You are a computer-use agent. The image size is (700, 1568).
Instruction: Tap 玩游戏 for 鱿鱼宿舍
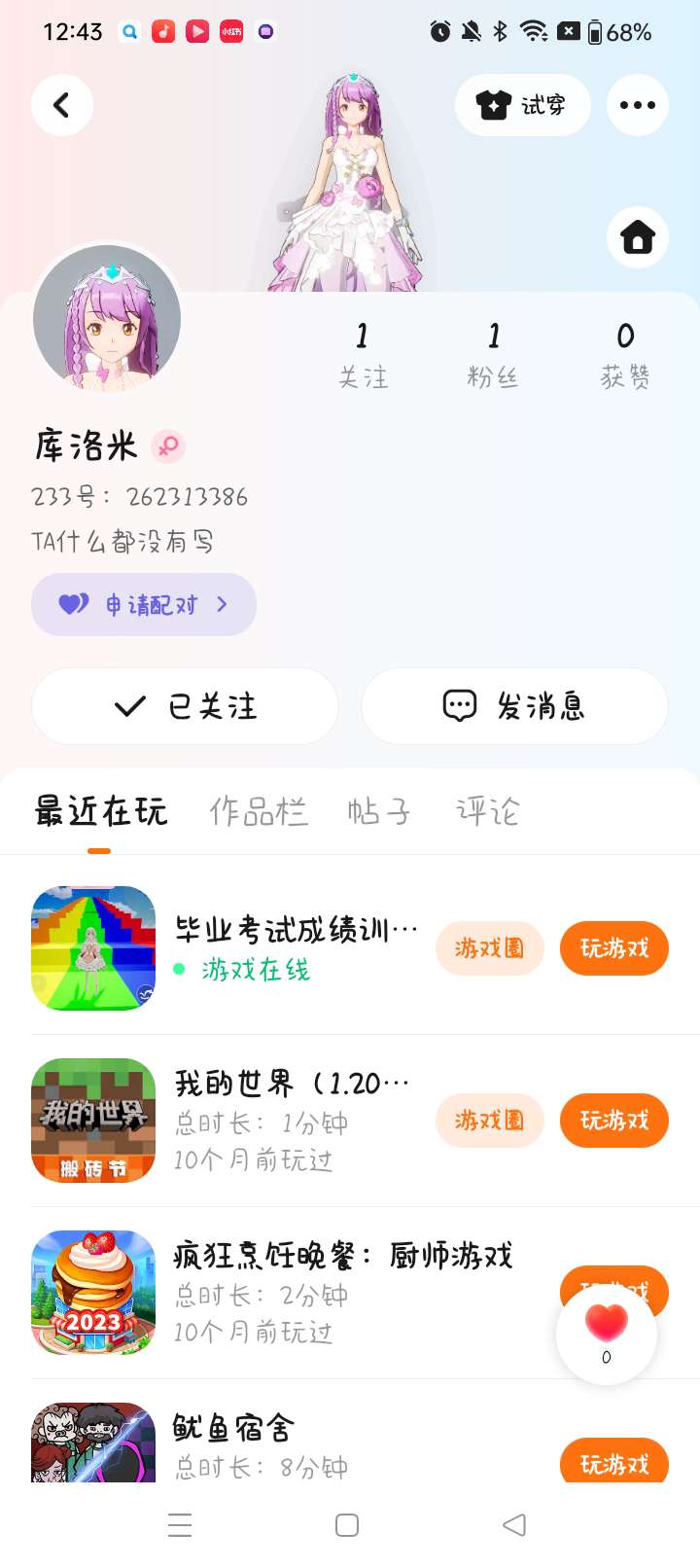(x=613, y=1462)
